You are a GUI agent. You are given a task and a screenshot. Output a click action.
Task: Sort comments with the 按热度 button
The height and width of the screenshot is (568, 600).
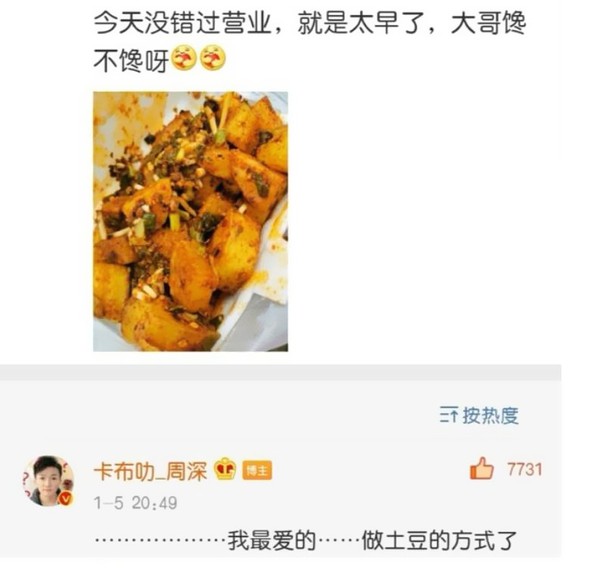(479, 415)
